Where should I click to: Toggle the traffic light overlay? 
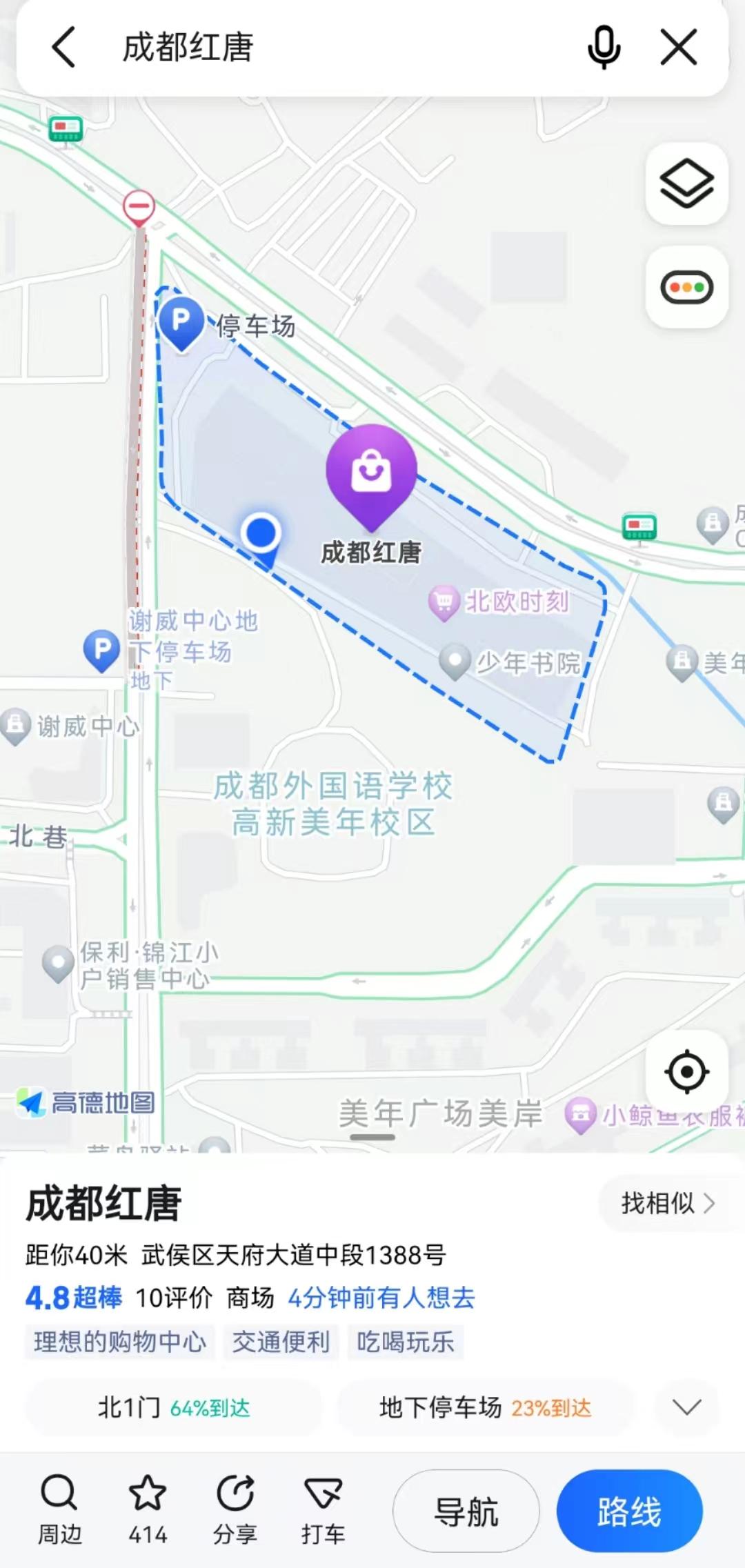click(x=687, y=287)
